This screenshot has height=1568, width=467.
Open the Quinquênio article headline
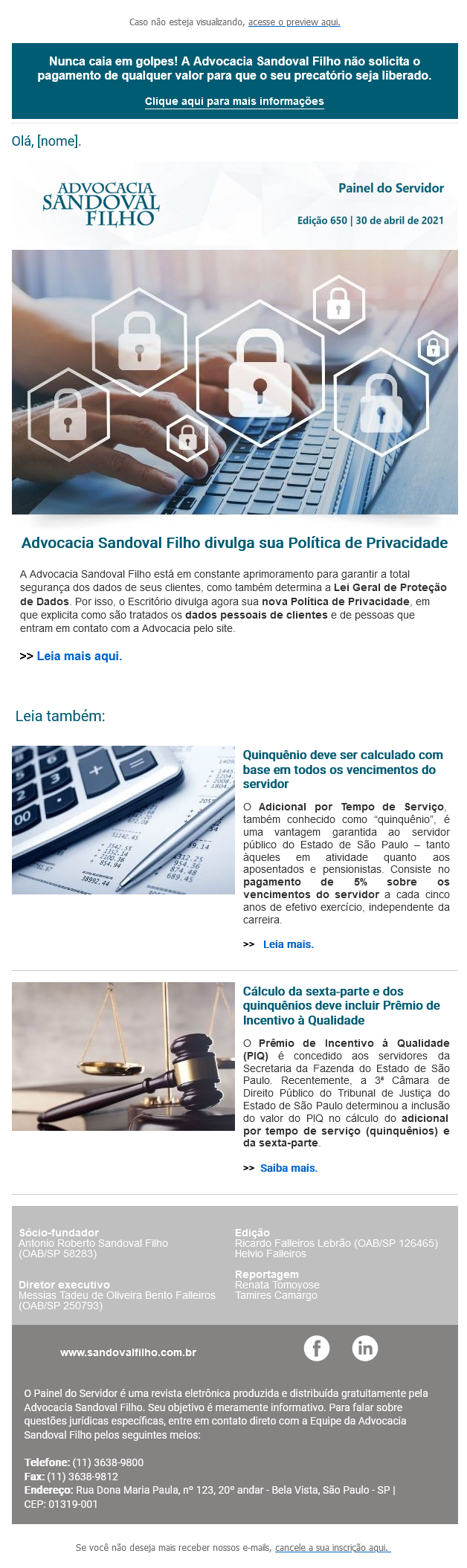point(342,769)
